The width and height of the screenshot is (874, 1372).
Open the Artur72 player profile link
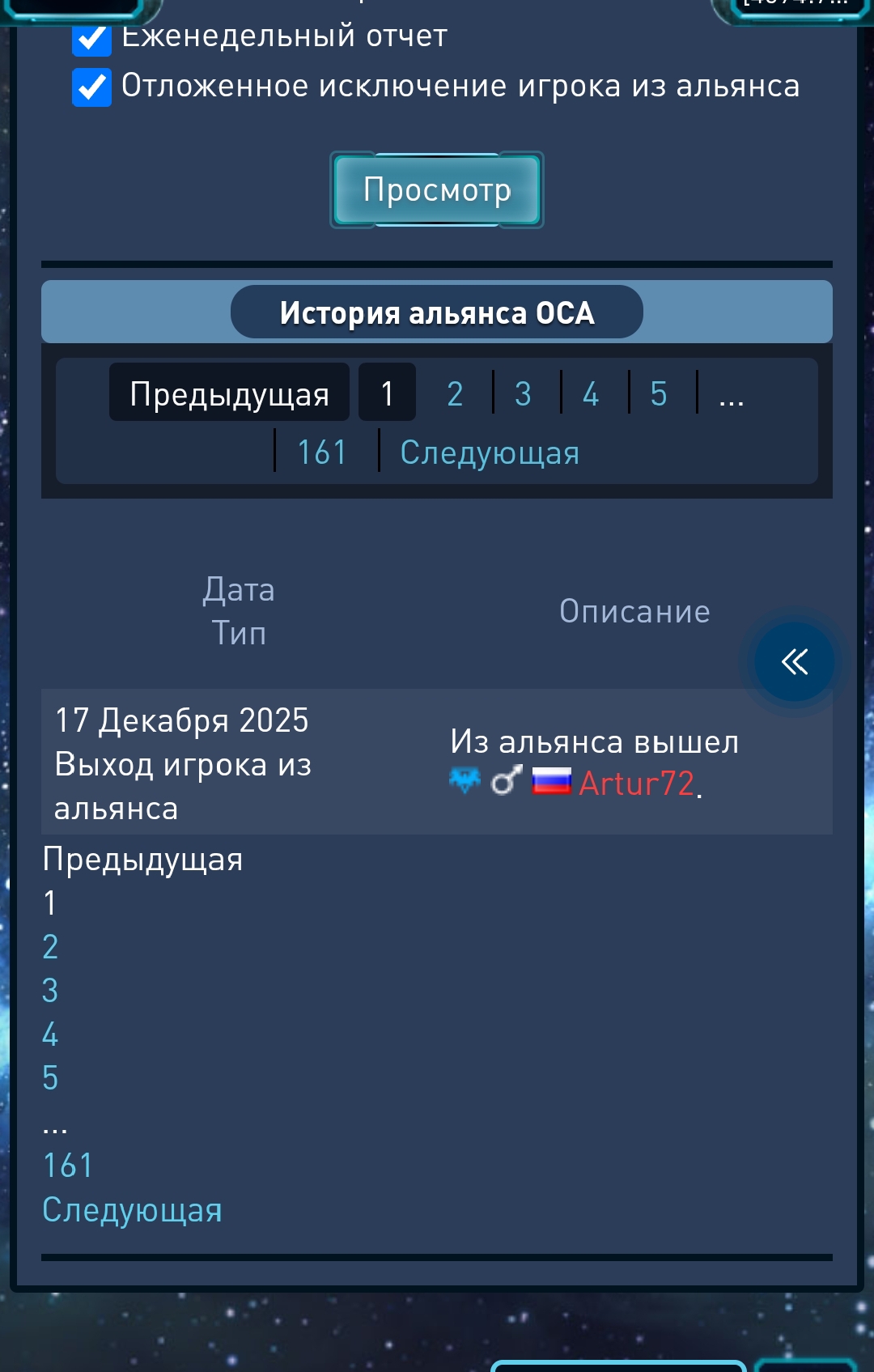coord(637,784)
